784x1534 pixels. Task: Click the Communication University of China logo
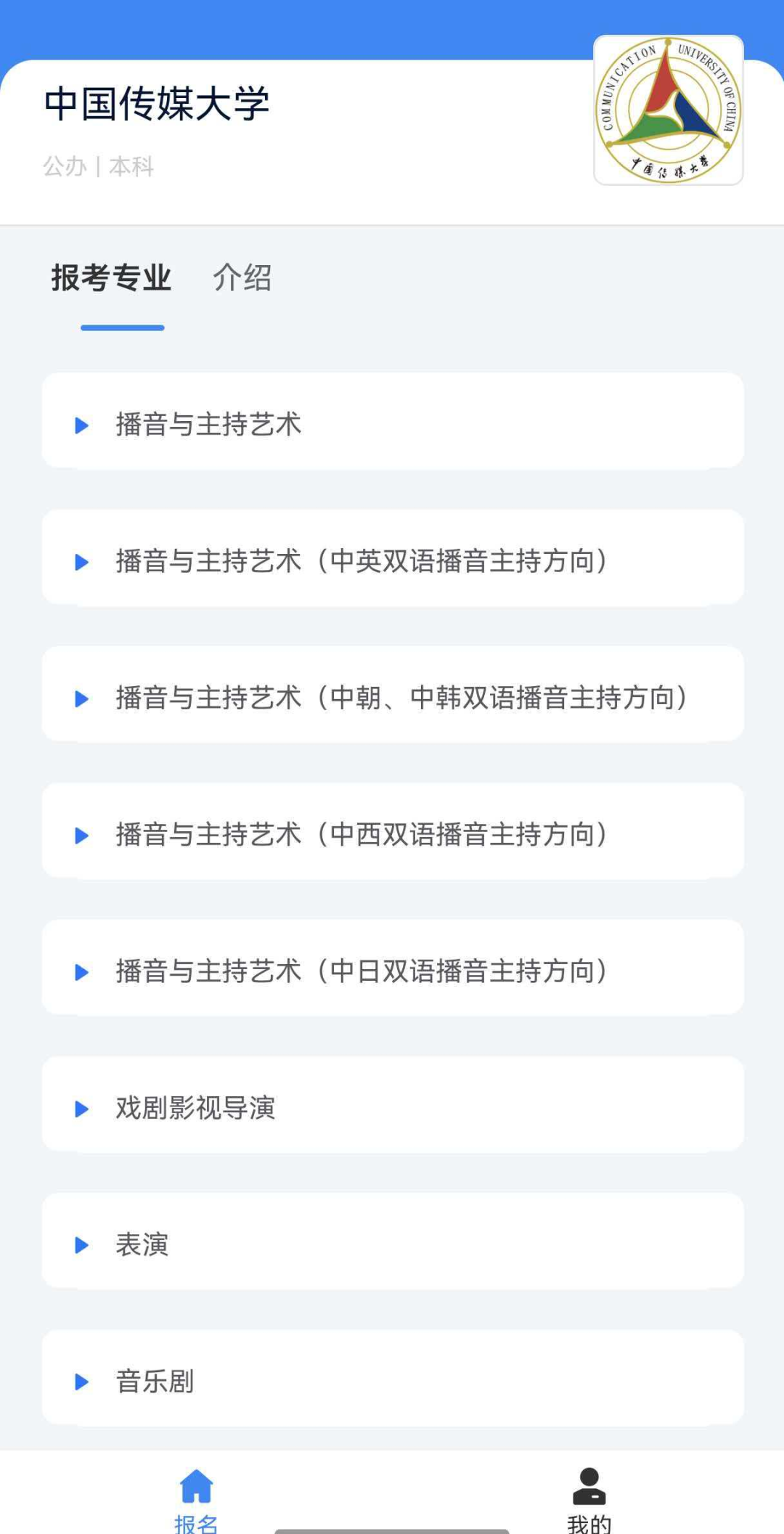pos(668,113)
